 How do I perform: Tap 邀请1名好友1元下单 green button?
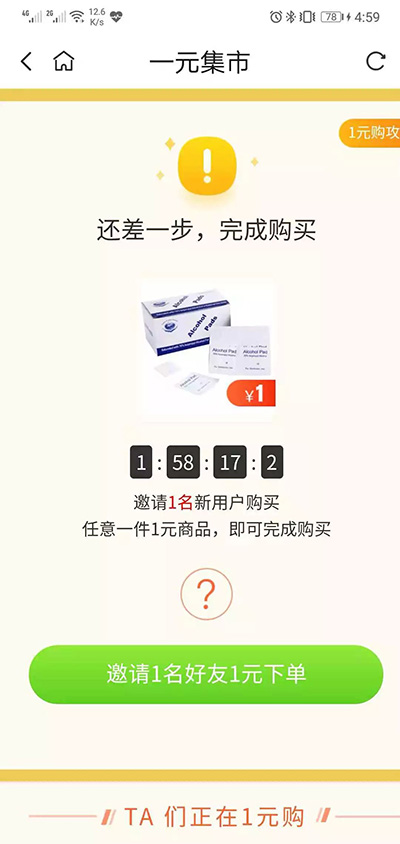coord(206,674)
